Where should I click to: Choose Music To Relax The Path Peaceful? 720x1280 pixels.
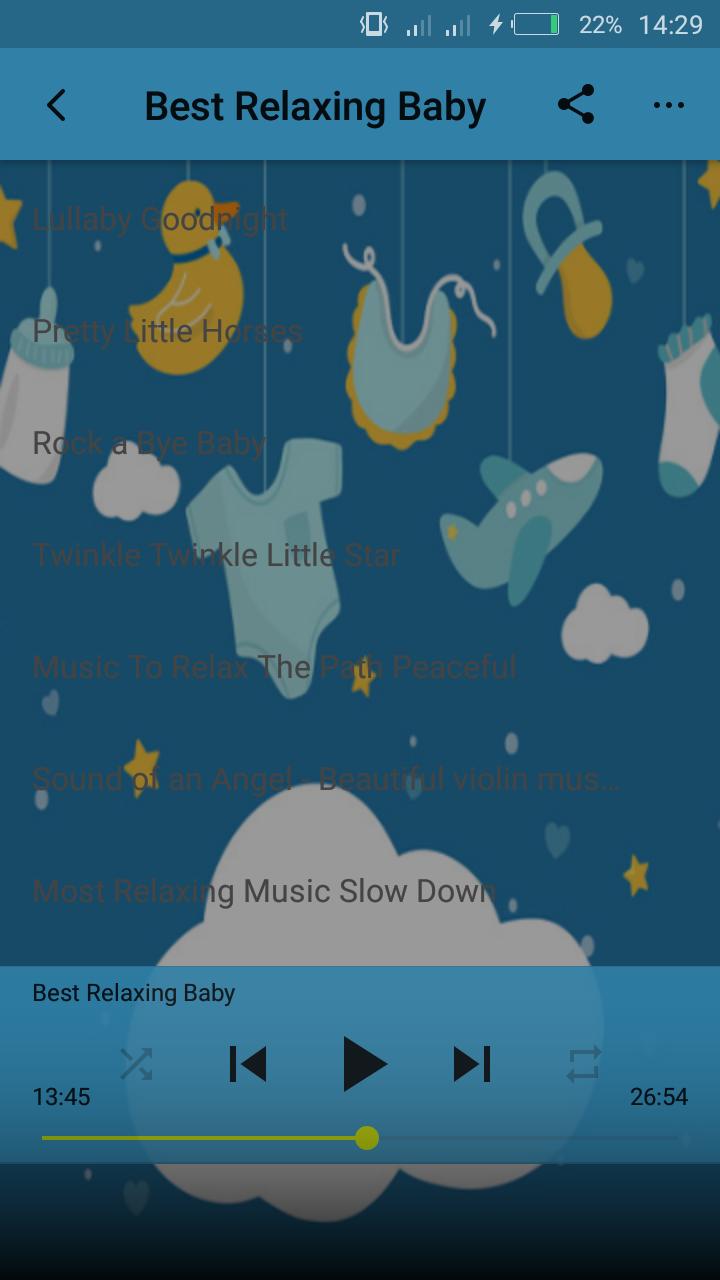tap(274, 667)
